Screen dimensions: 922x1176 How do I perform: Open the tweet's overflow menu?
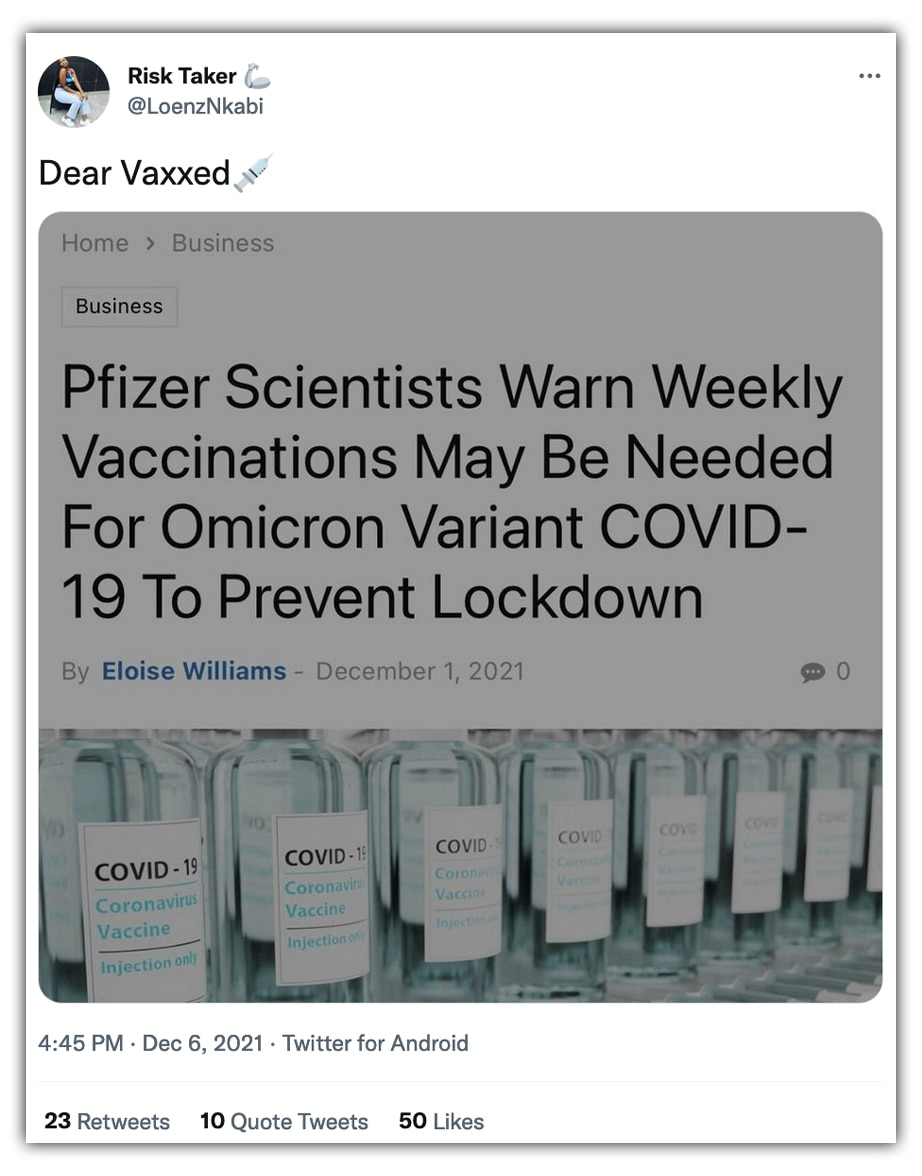point(869,77)
